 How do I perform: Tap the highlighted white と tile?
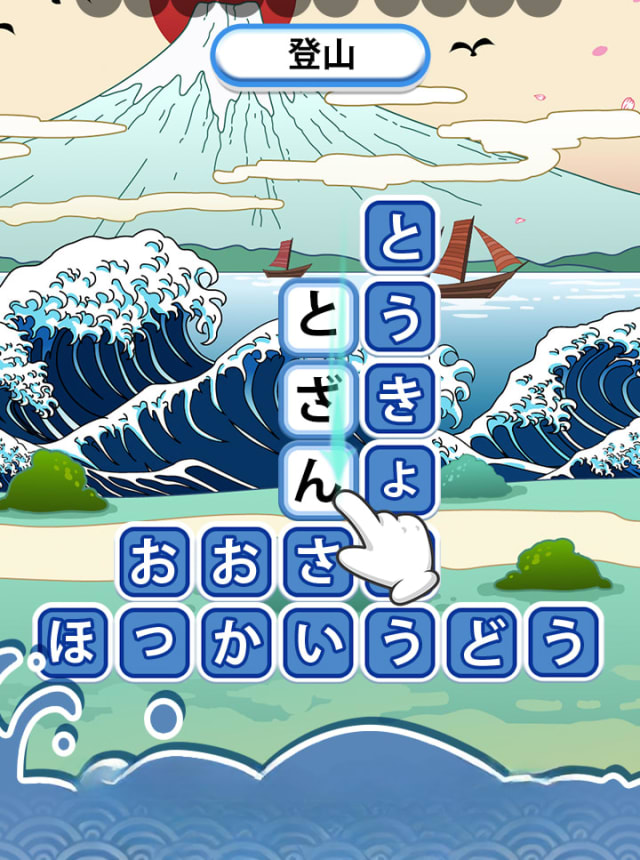point(318,317)
